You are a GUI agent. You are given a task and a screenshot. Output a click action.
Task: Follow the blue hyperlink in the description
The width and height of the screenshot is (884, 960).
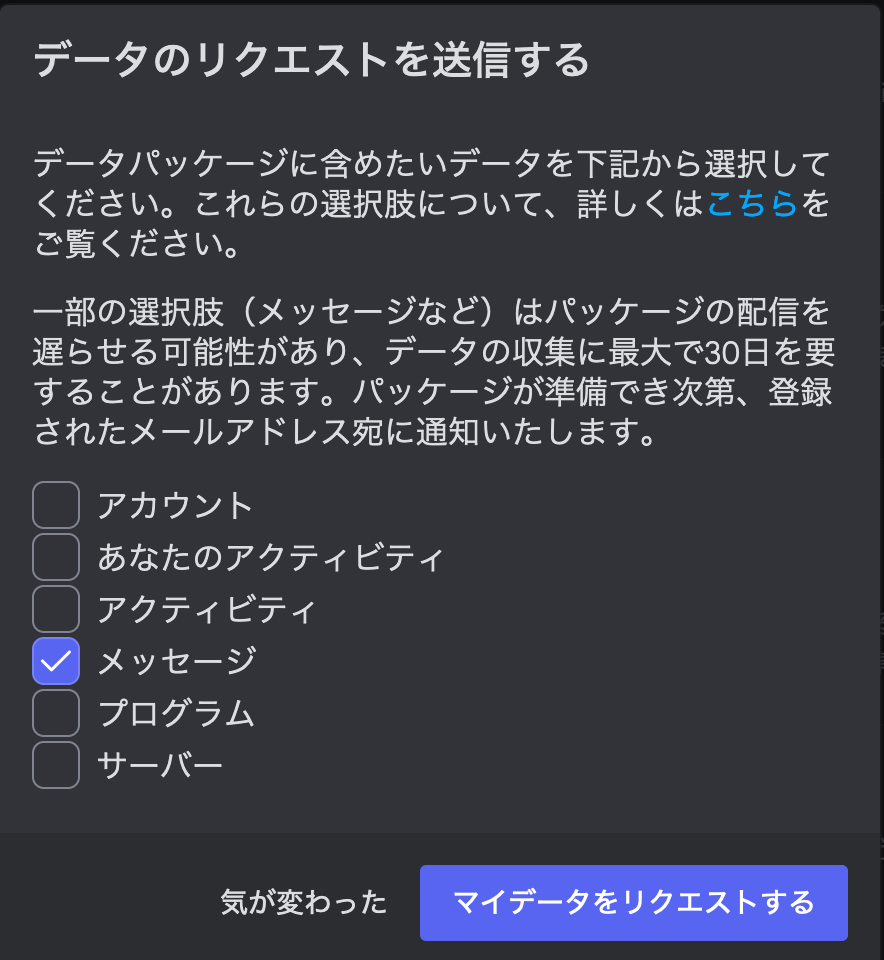(753, 205)
